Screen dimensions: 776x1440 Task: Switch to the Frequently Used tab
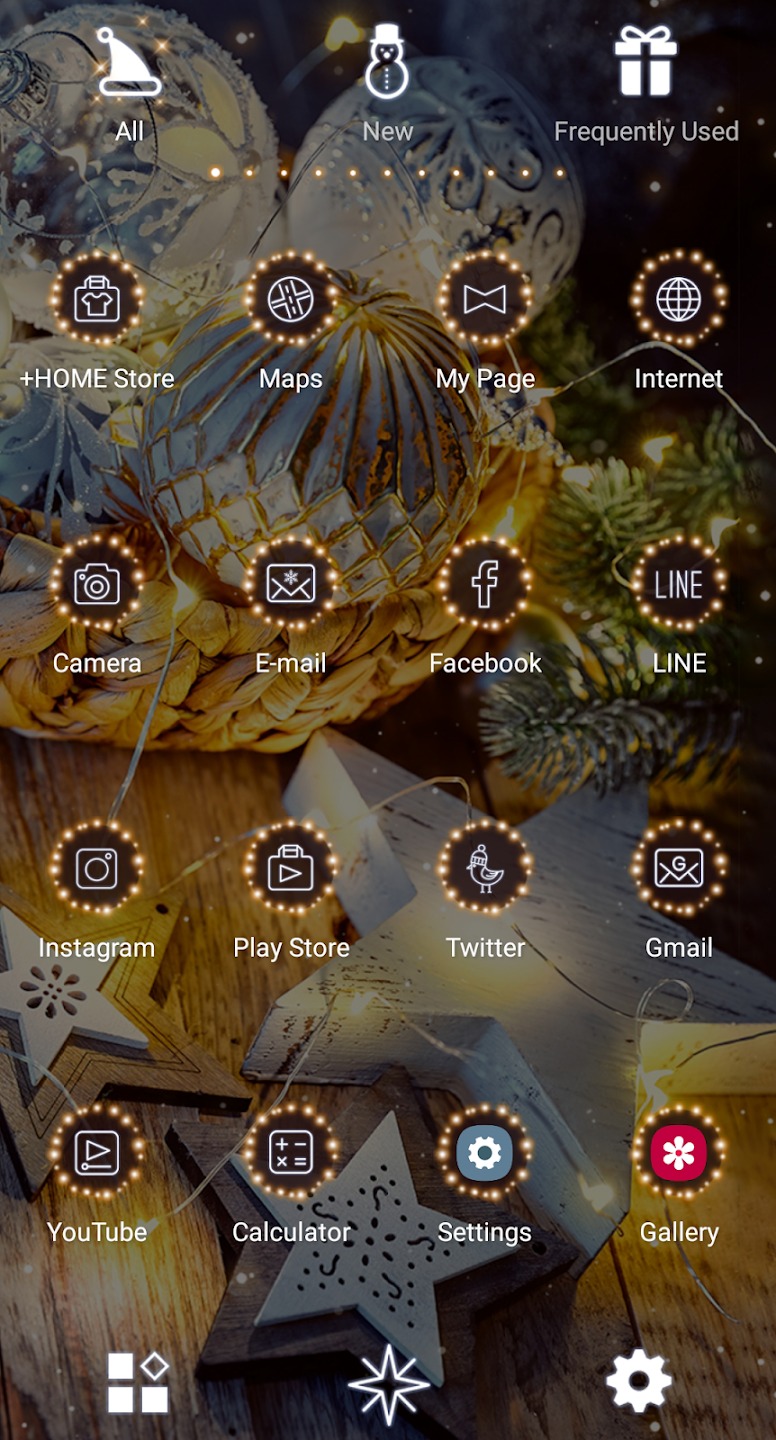click(x=646, y=85)
